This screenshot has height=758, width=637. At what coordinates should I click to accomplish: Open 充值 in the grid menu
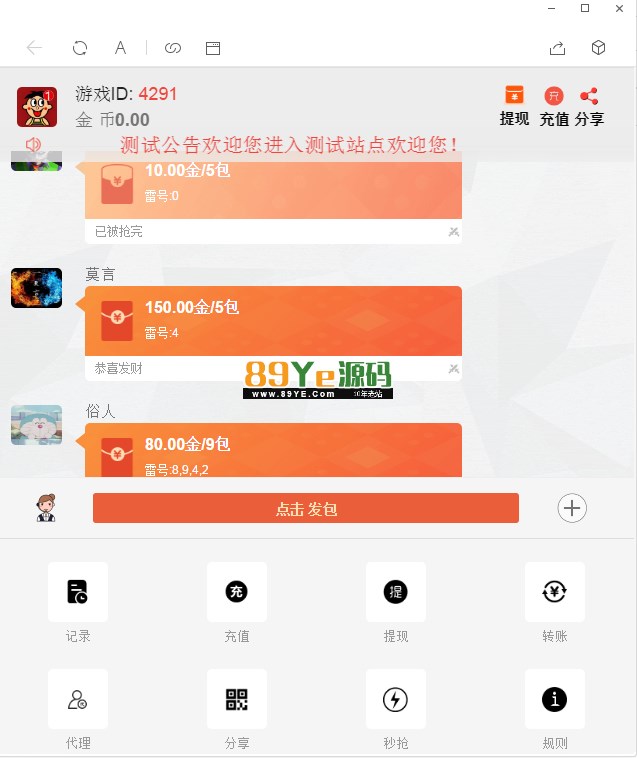click(237, 601)
